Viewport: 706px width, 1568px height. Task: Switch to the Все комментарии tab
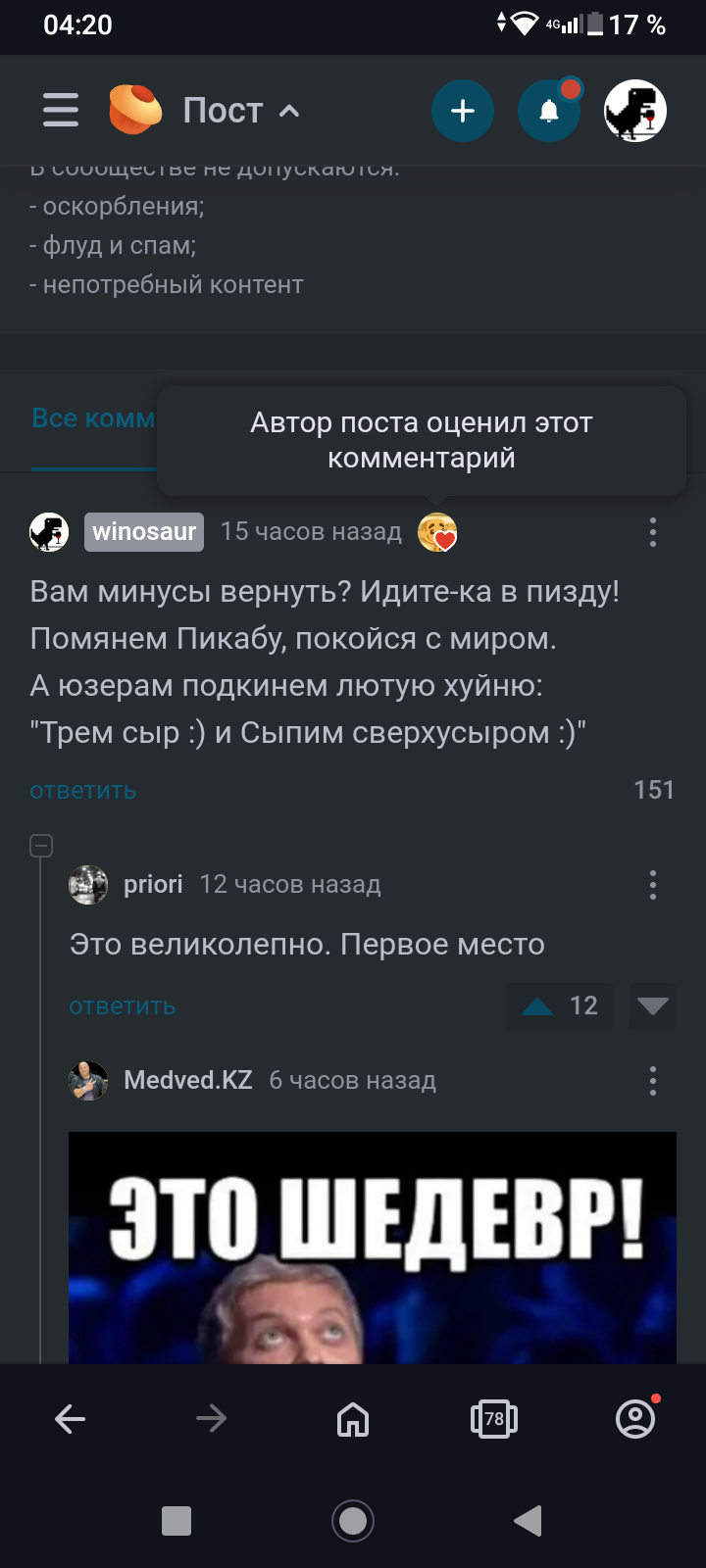(x=93, y=419)
